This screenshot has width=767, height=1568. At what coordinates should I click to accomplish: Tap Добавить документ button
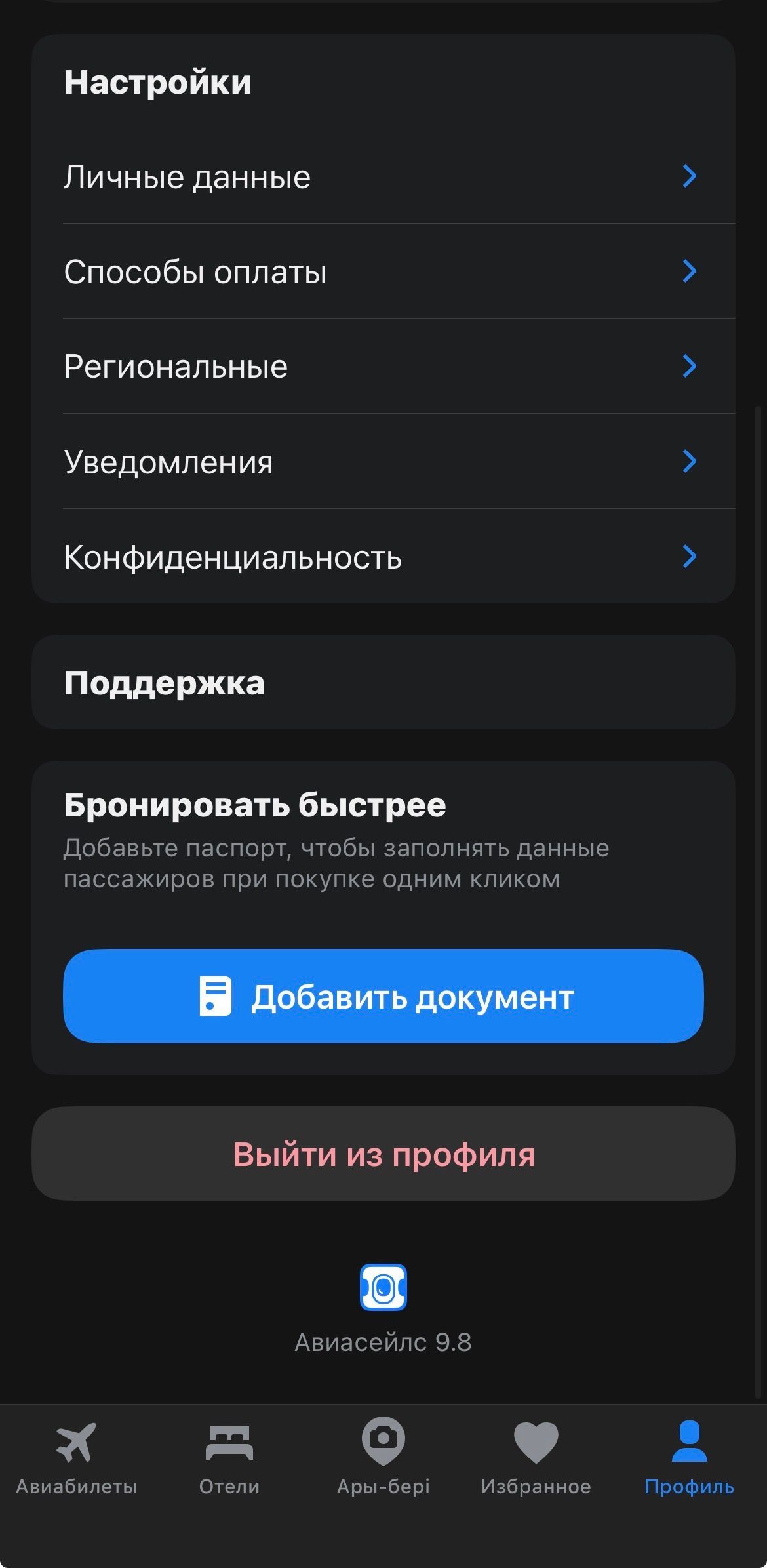pyautogui.click(x=383, y=996)
